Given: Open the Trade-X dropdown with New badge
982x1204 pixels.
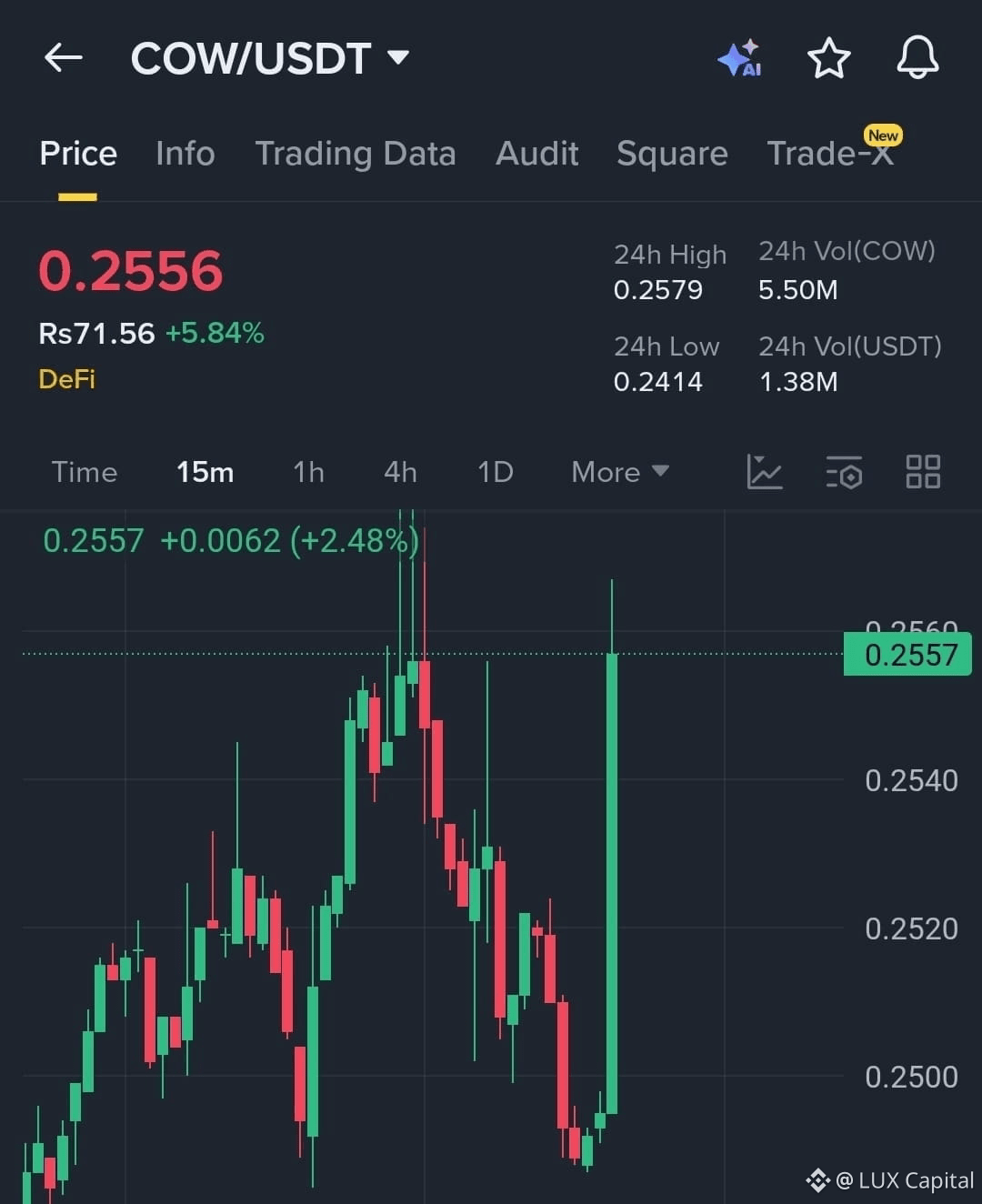Looking at the screenshot, I should point(830,153).
